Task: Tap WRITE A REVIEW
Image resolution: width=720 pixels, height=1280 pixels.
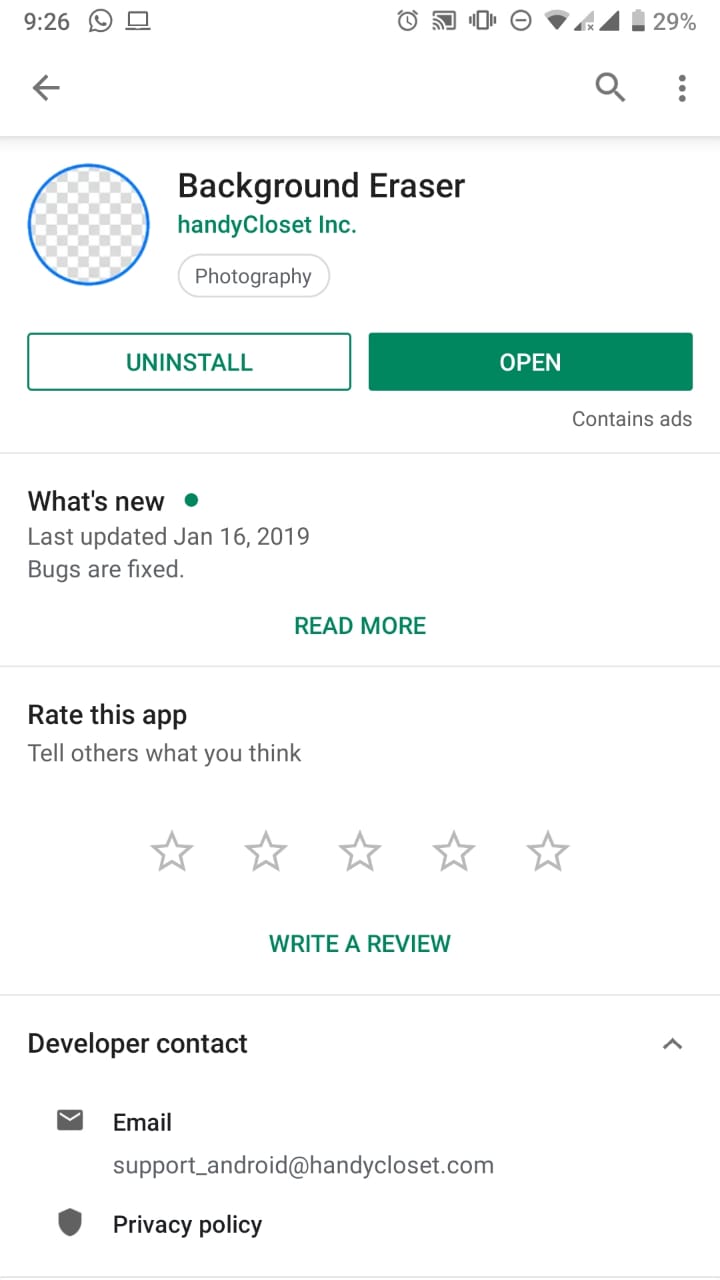Action: 360,943
